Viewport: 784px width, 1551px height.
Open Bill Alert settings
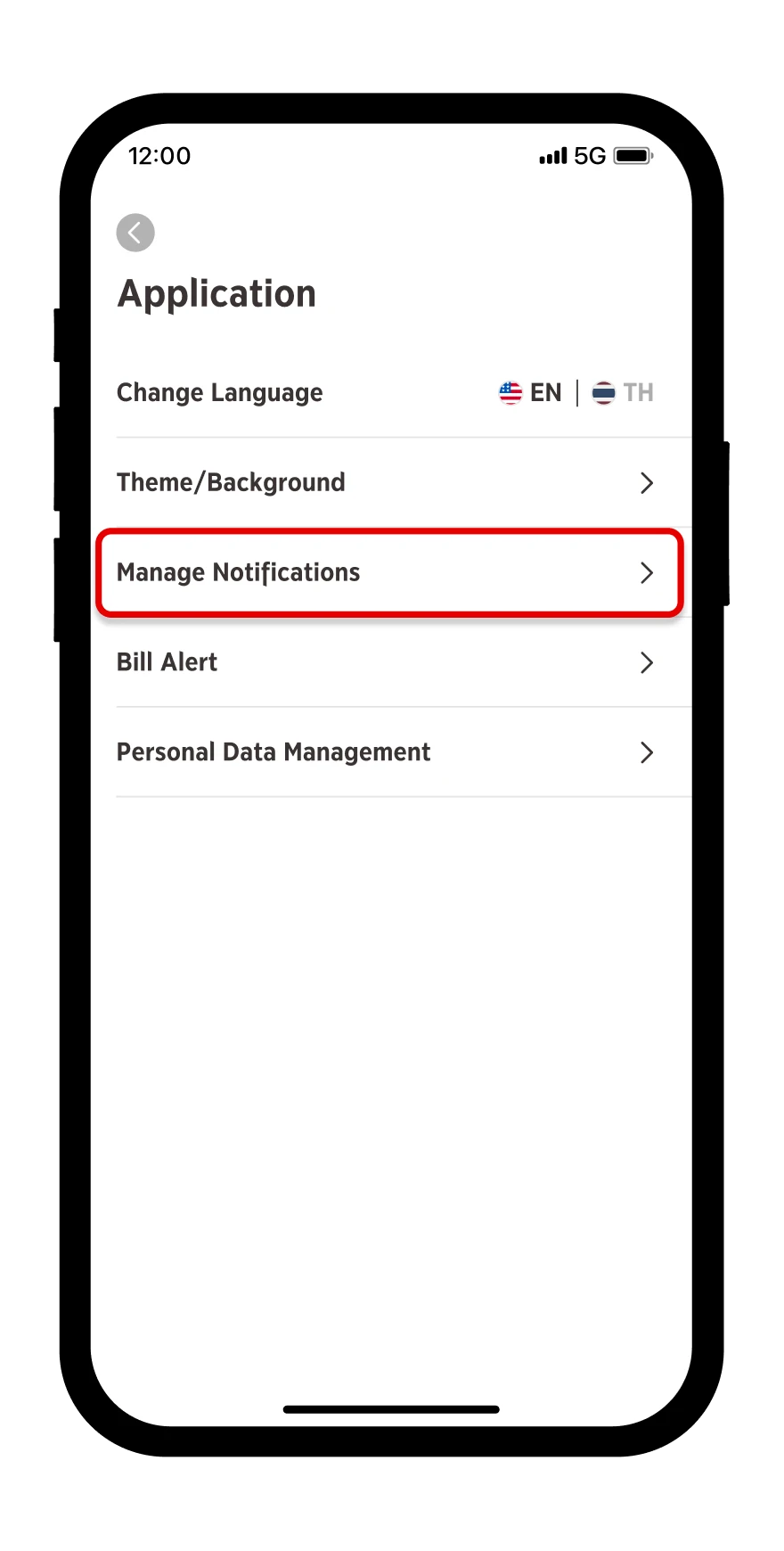click(391, 662)
